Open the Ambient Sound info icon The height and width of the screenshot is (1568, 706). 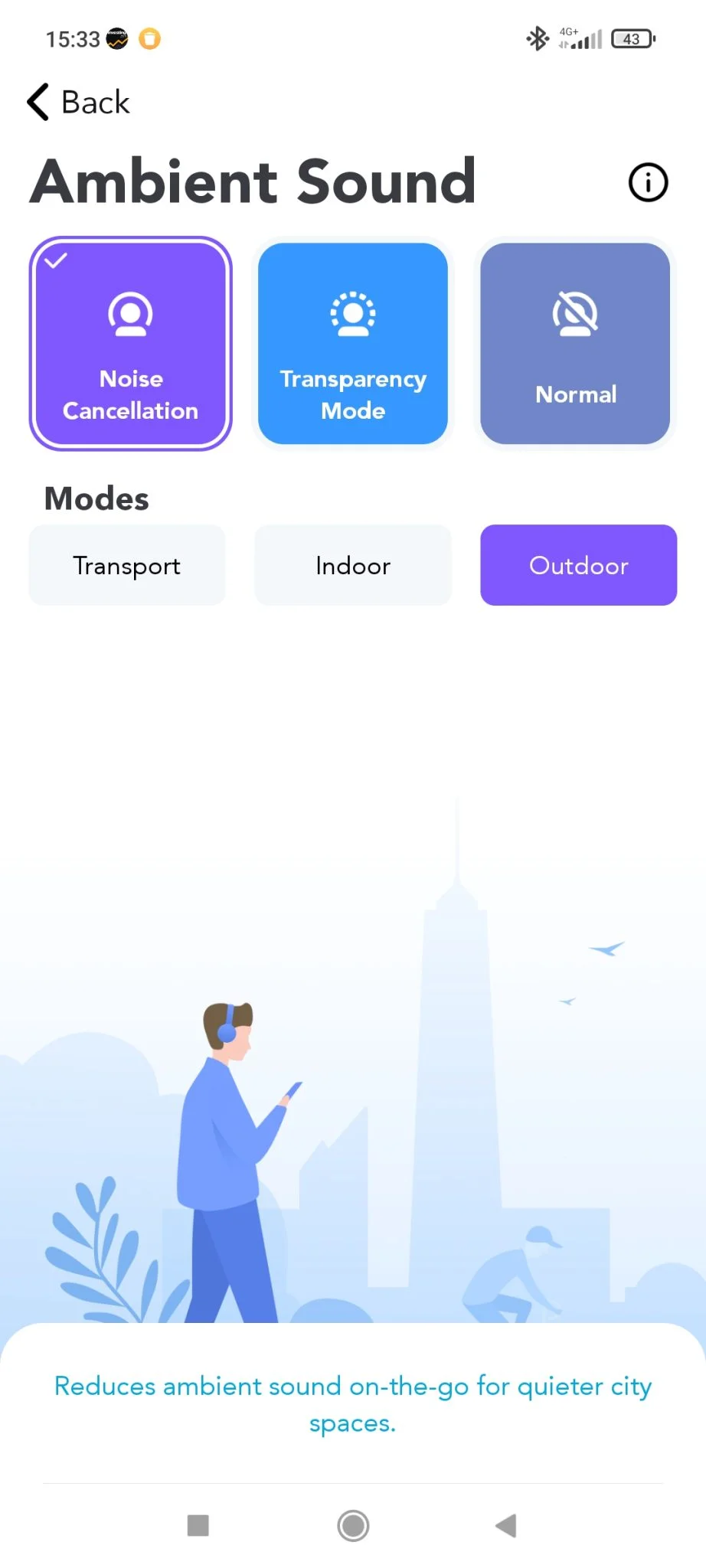648,183
